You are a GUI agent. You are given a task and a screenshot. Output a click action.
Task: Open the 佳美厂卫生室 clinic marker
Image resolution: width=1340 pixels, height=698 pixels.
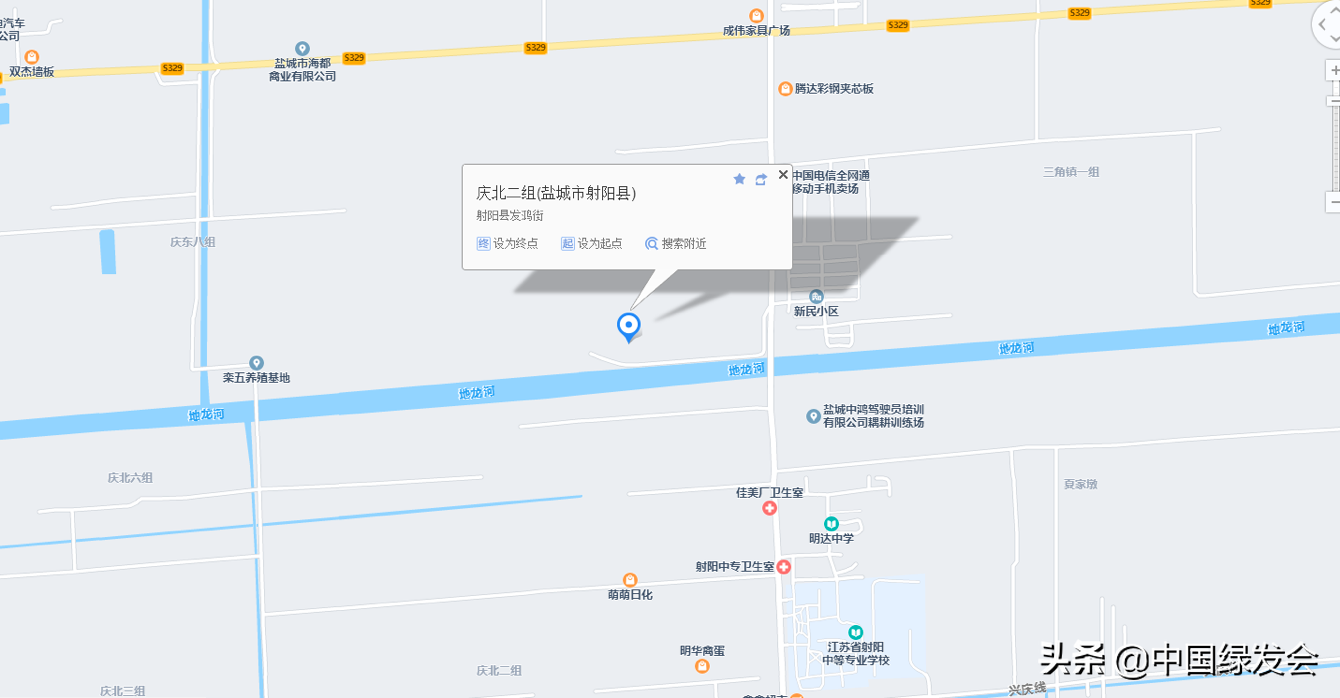coord(769,508)
